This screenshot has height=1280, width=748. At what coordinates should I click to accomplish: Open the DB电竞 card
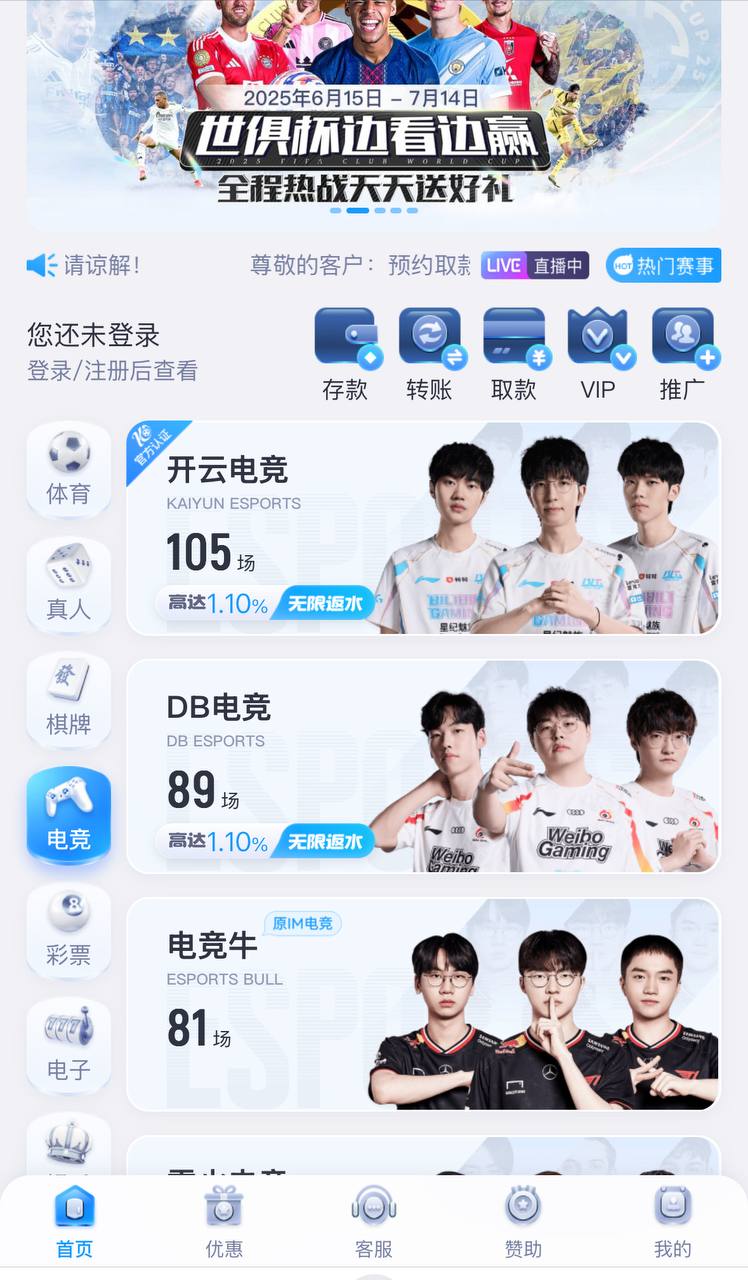click(422, 766)
